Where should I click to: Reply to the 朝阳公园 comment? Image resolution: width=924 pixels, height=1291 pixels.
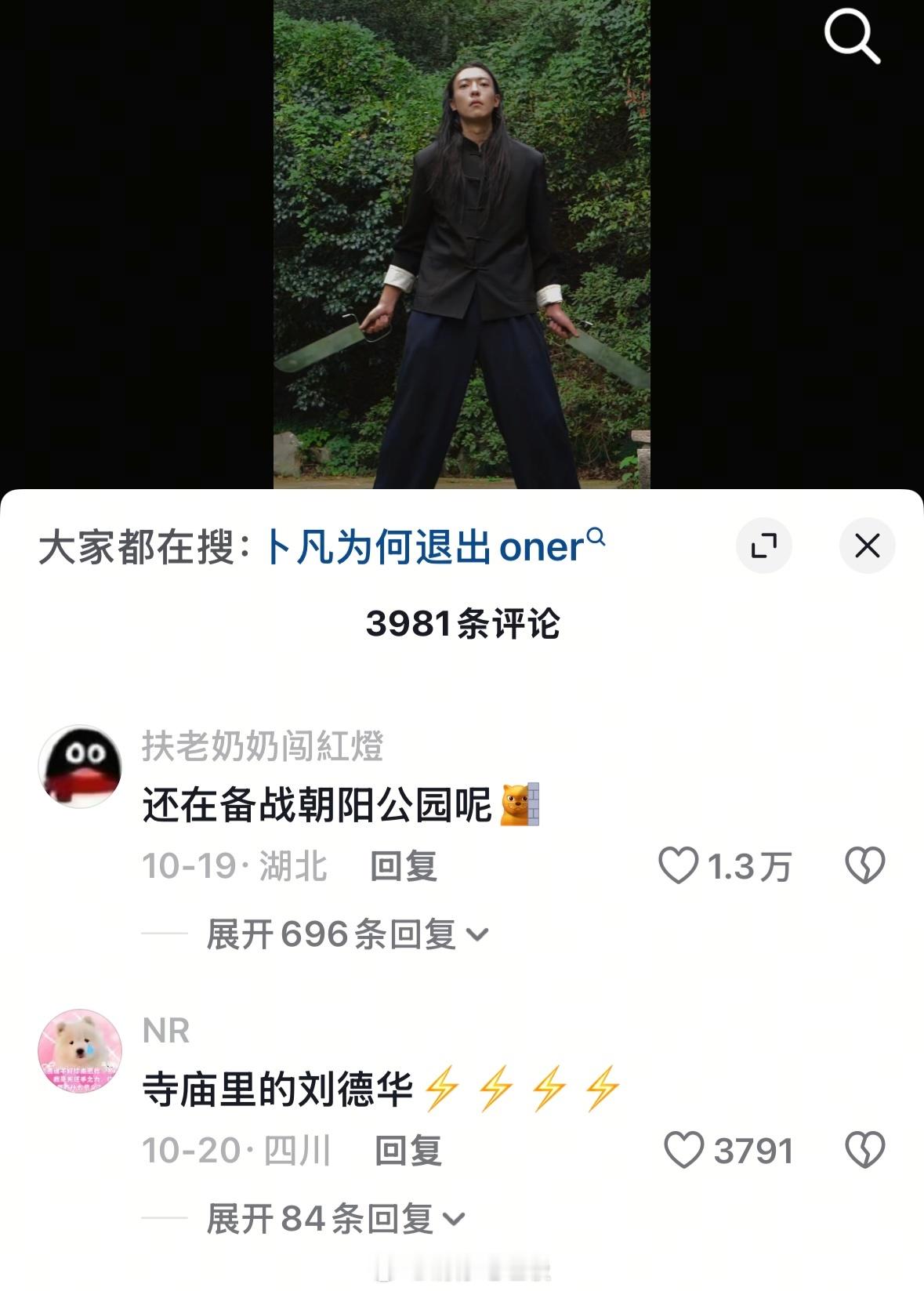403,866
